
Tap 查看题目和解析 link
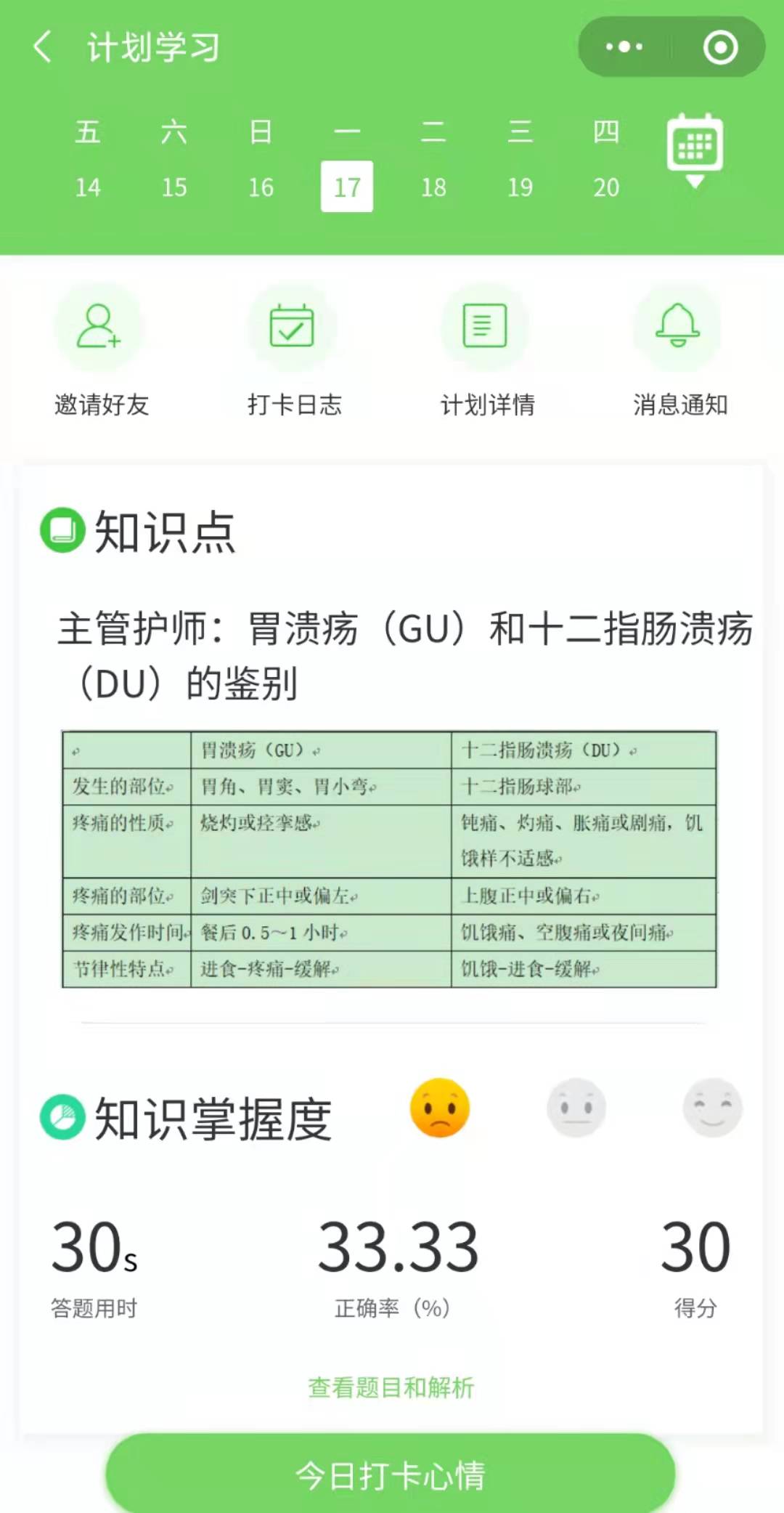[391, 1387]
